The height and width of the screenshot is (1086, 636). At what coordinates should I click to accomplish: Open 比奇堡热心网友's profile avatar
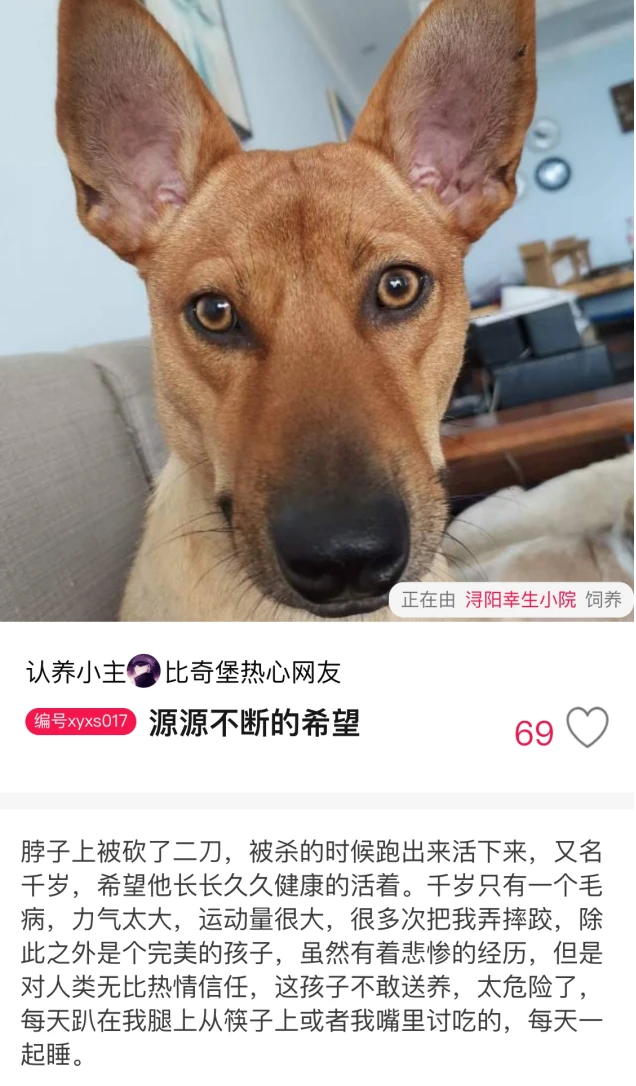(145, 671)
